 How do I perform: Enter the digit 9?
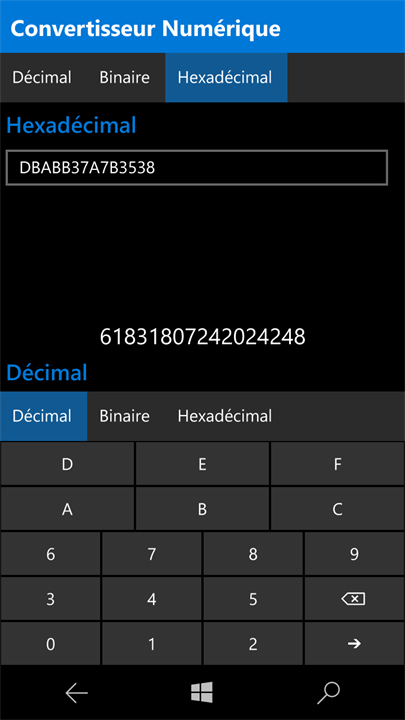point(354,554)
